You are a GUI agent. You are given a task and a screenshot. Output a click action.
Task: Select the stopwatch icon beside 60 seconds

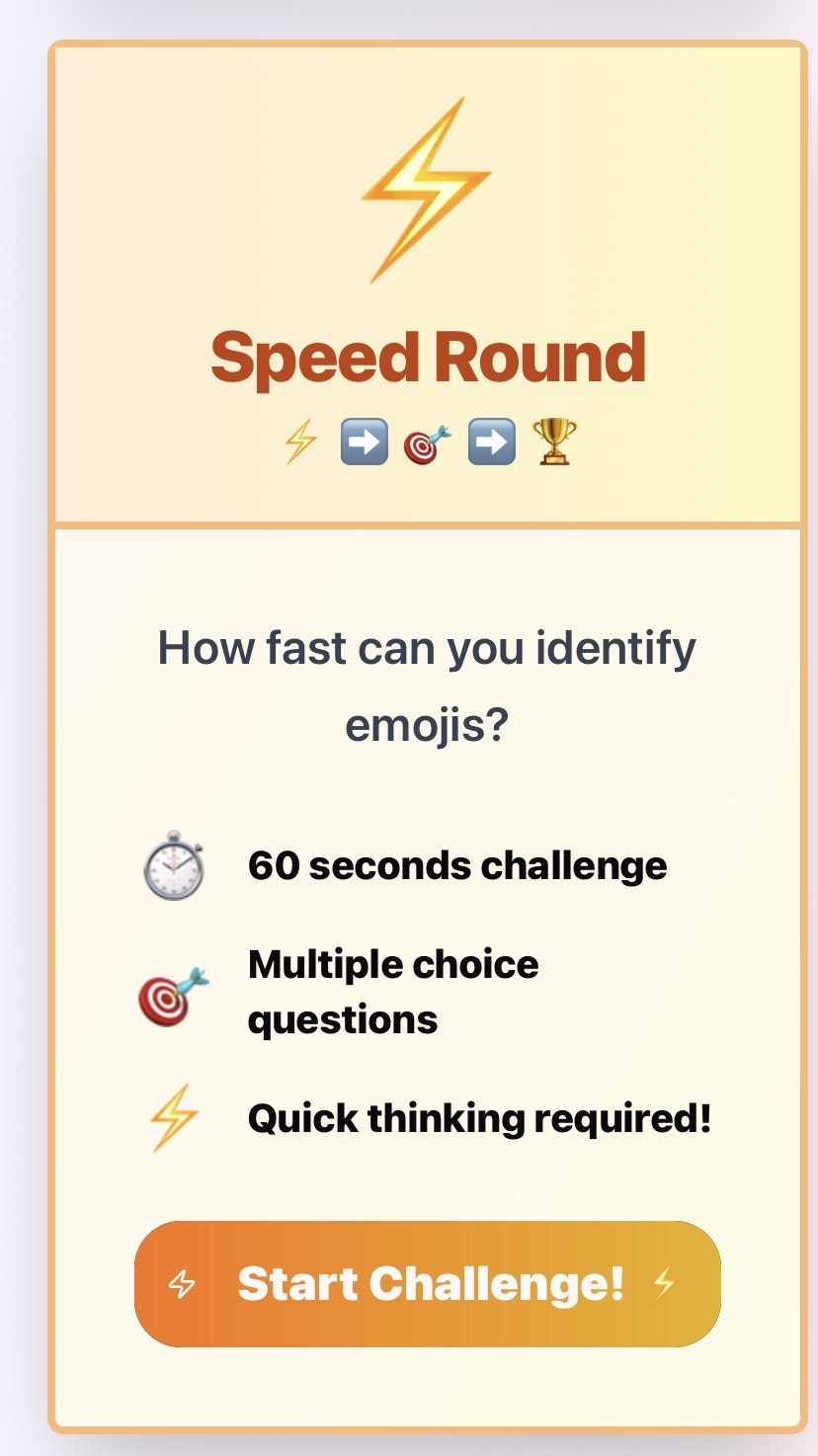click(x=173, y=866)
